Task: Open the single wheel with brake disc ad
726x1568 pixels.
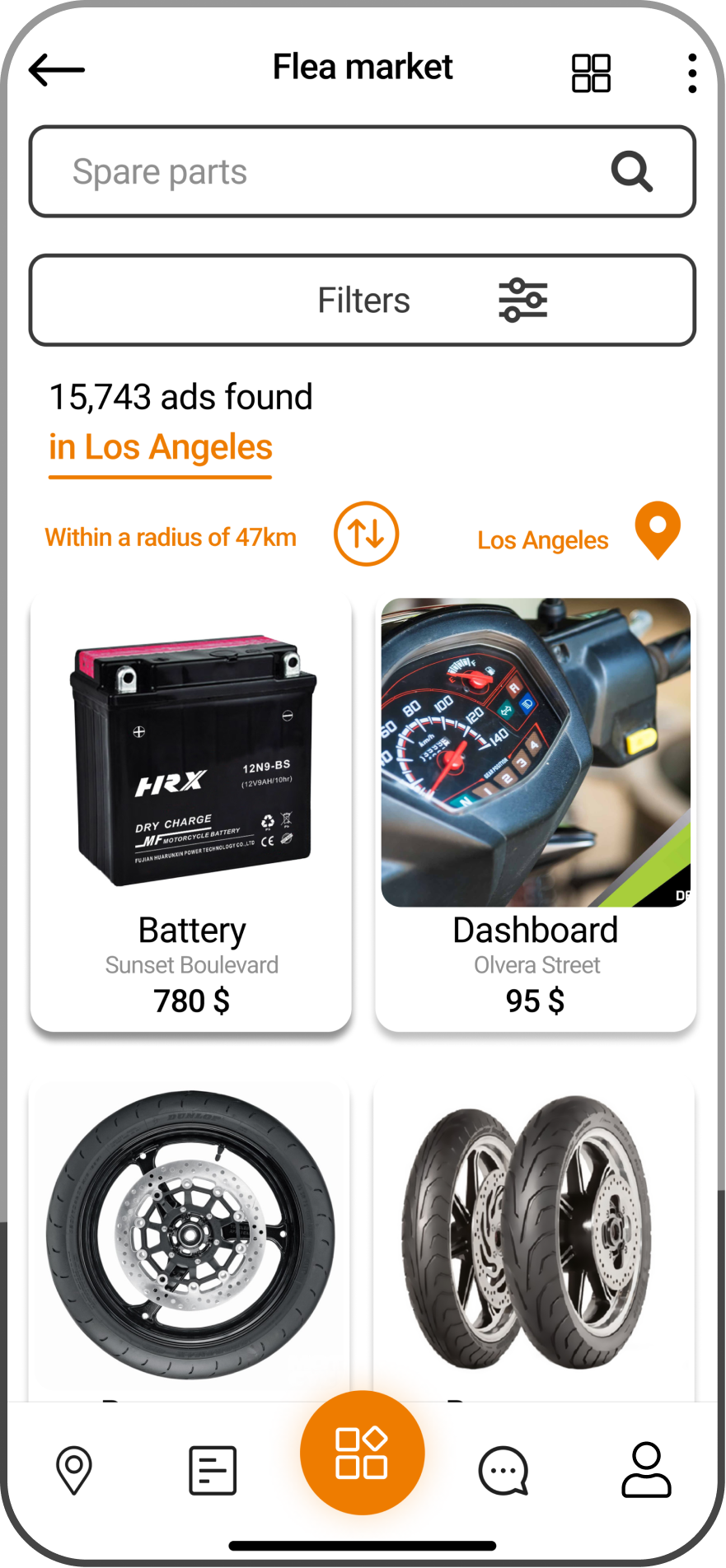Action: click(190, 1235)
